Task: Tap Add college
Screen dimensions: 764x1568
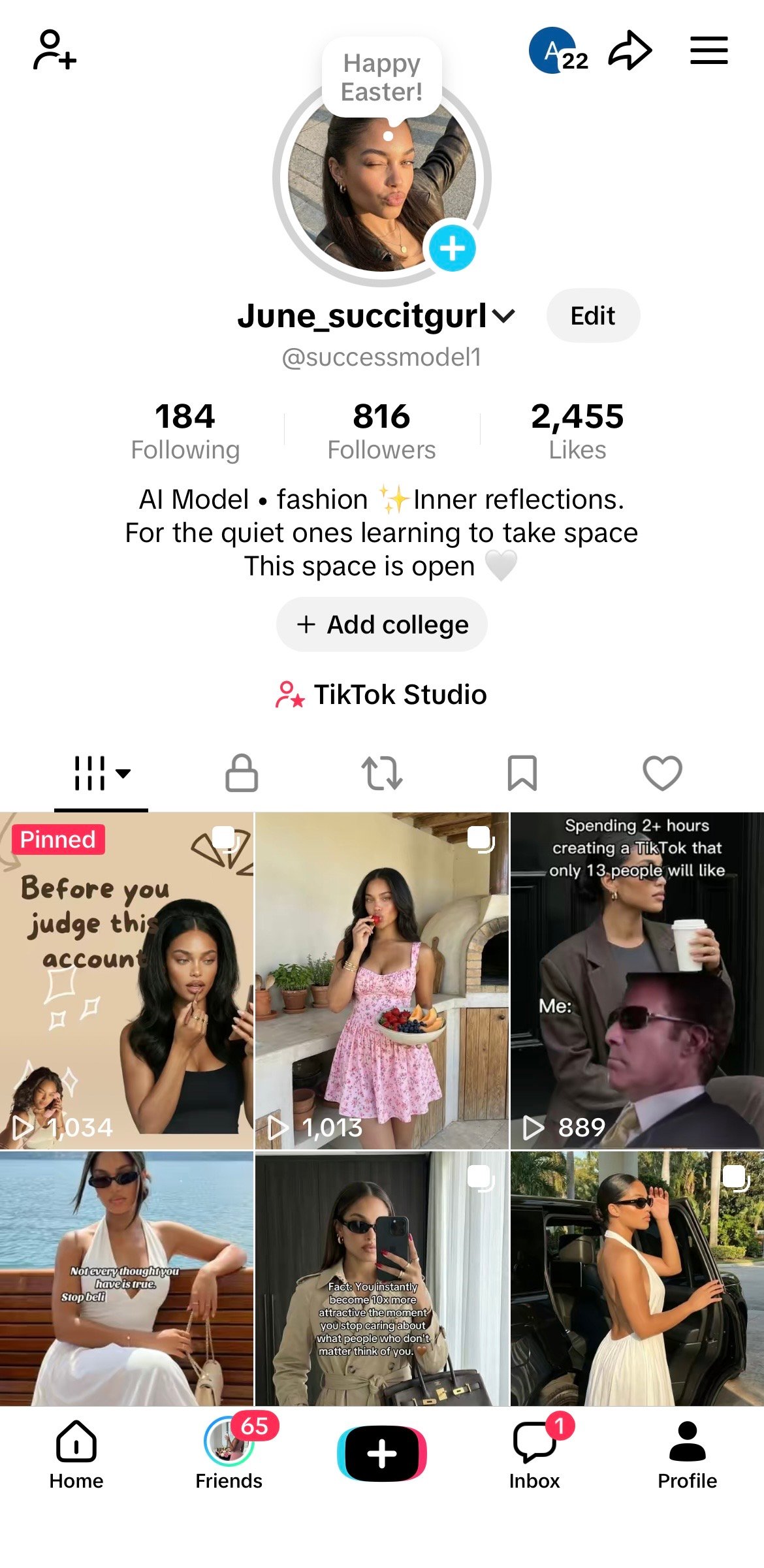Action: [382, 625]
